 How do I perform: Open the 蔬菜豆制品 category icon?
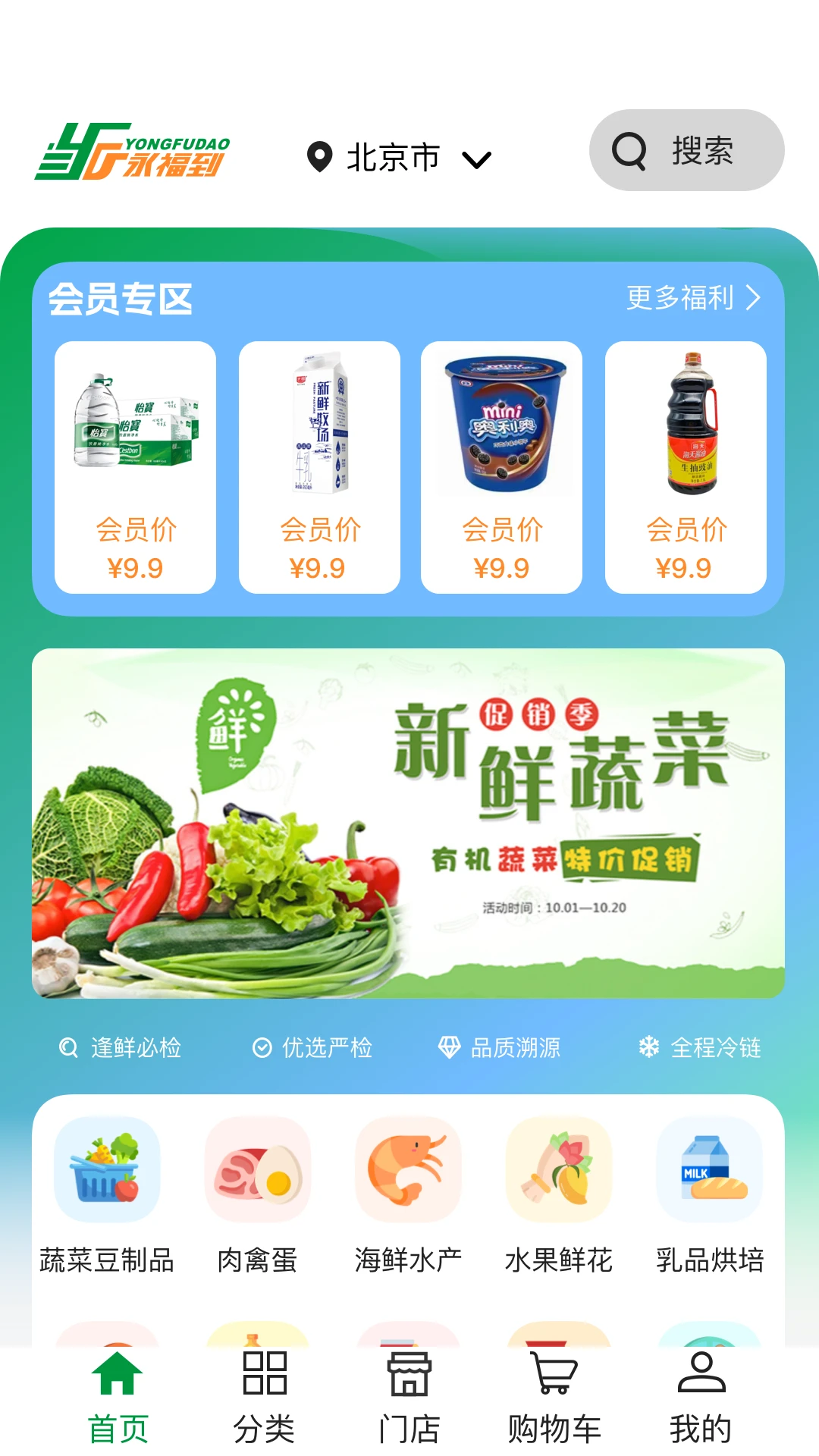[x=106, y=1170]
